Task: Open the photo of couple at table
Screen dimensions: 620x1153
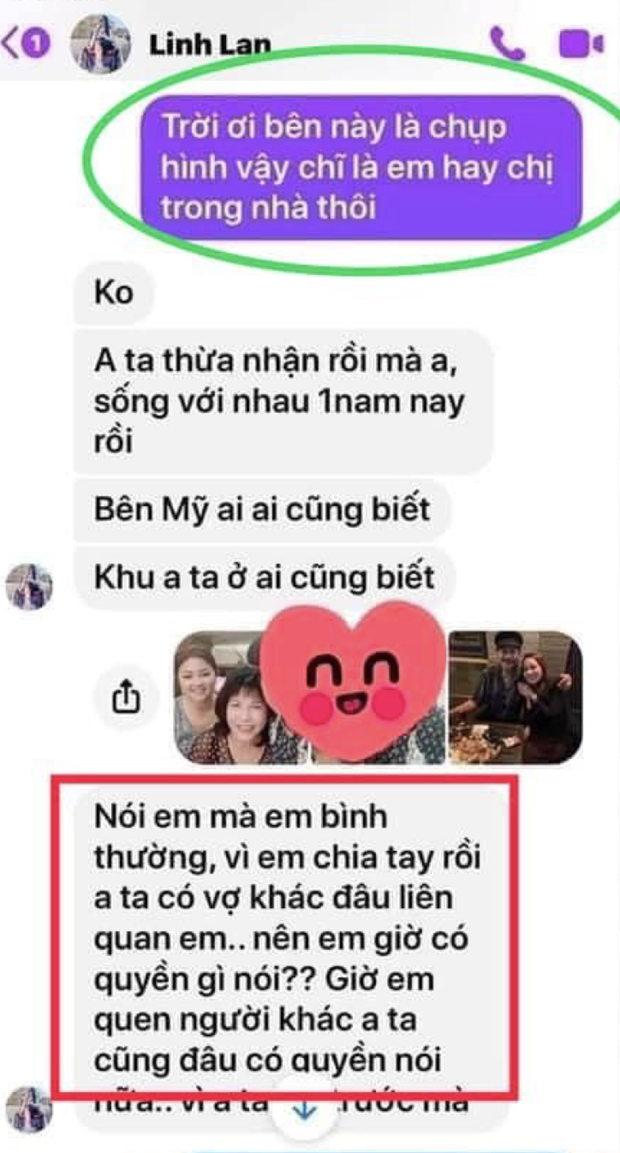Action: (515, 696)
